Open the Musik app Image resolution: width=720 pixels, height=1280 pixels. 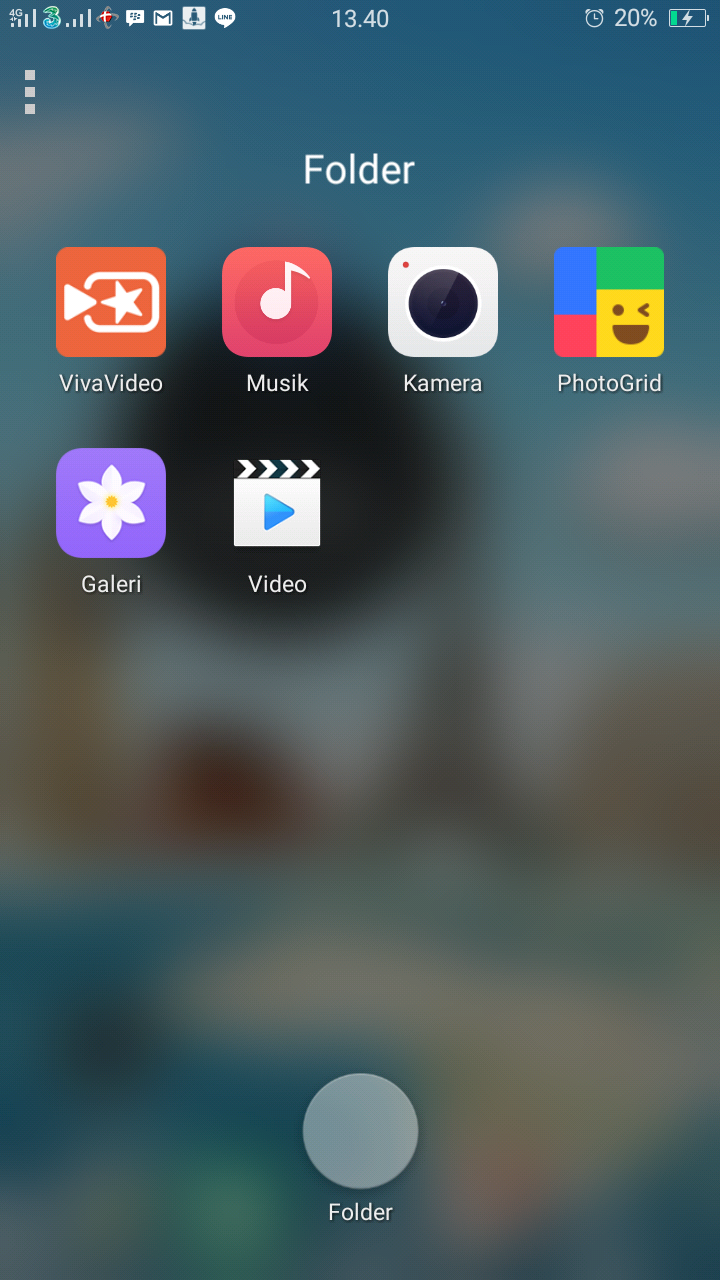[277, 302]
